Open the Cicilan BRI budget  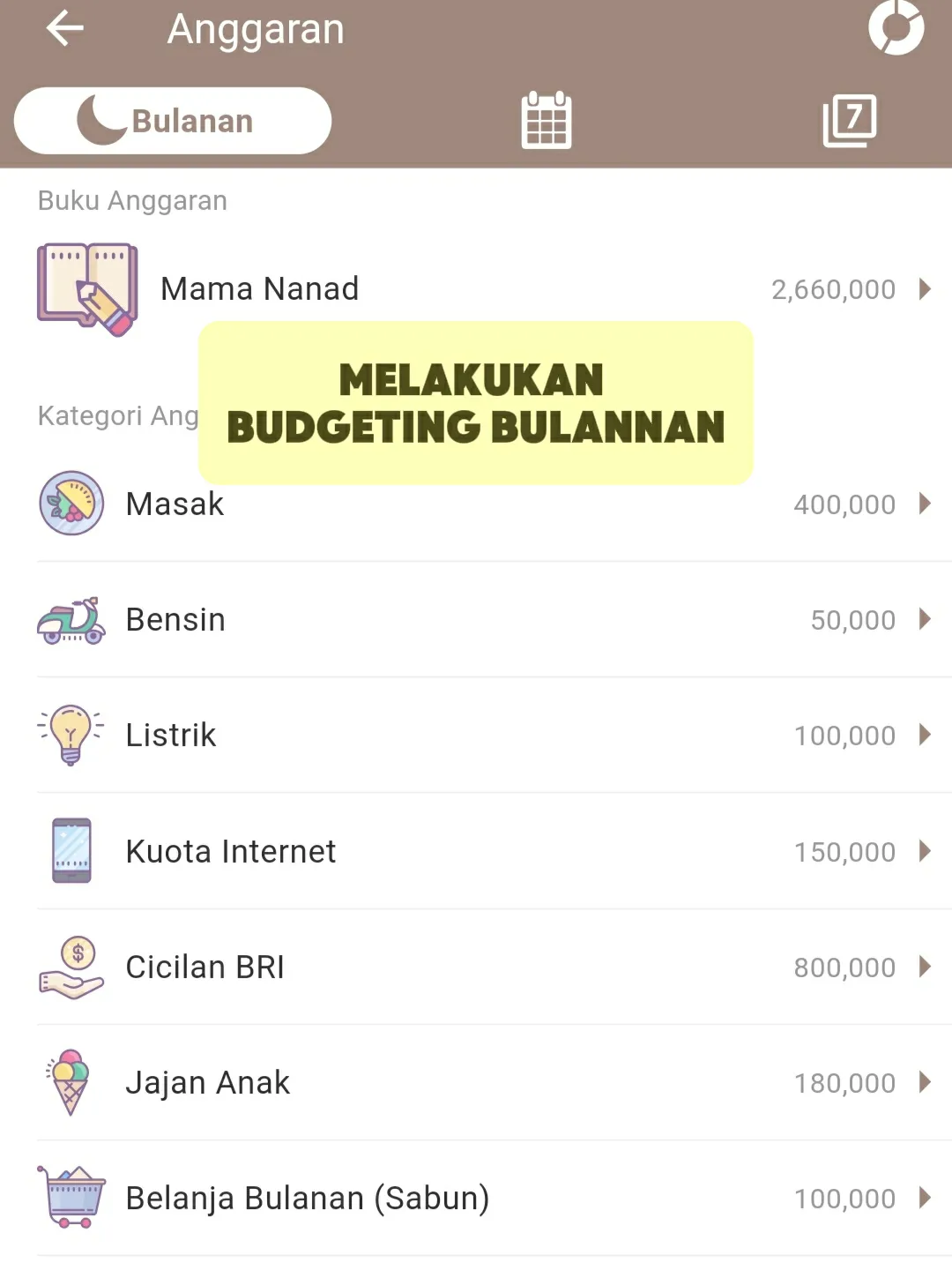(x=476, y=967)
